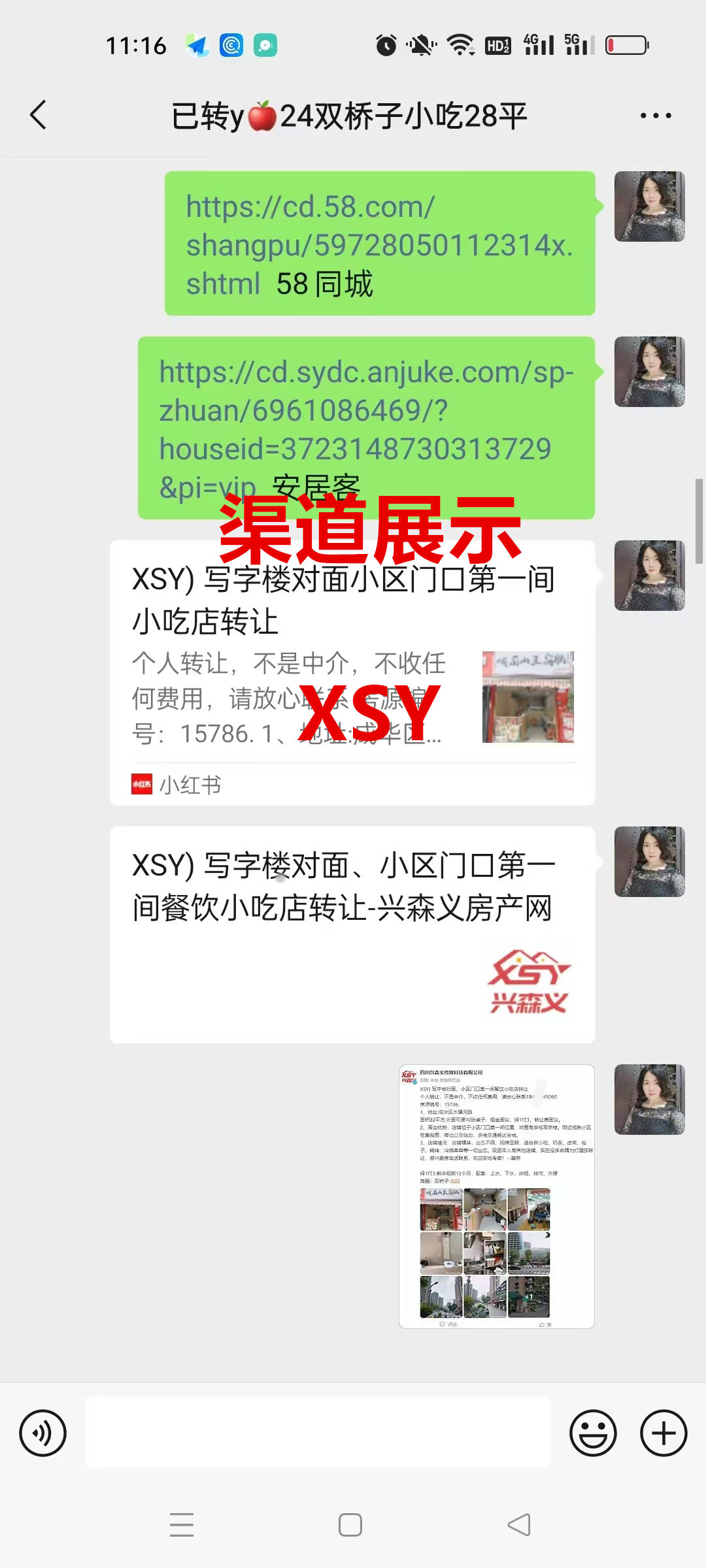
Task: Open the emoji picker
Action: click(x=593, y=1433)
